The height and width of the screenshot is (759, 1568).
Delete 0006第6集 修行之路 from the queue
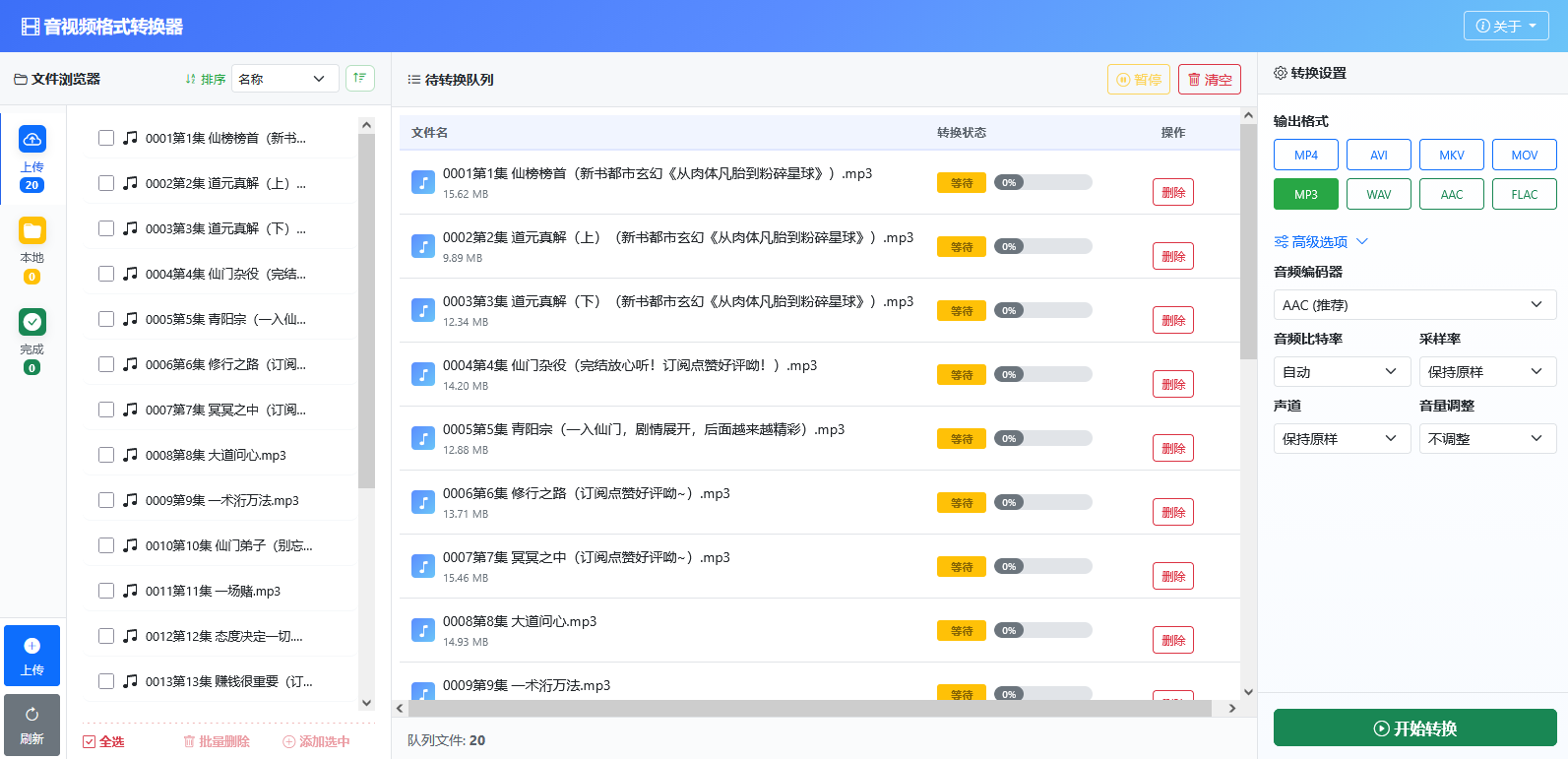click(1172, 512)
